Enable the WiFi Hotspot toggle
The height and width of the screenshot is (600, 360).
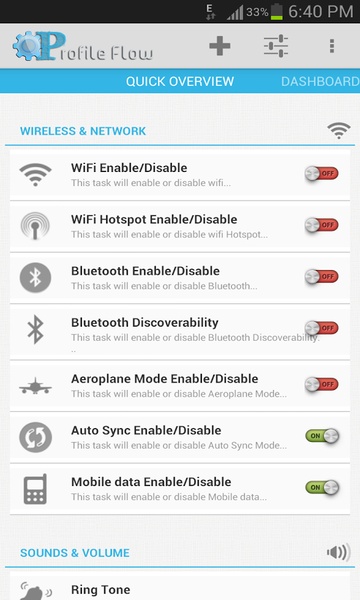pyautogui.click(x=322, y=225)
